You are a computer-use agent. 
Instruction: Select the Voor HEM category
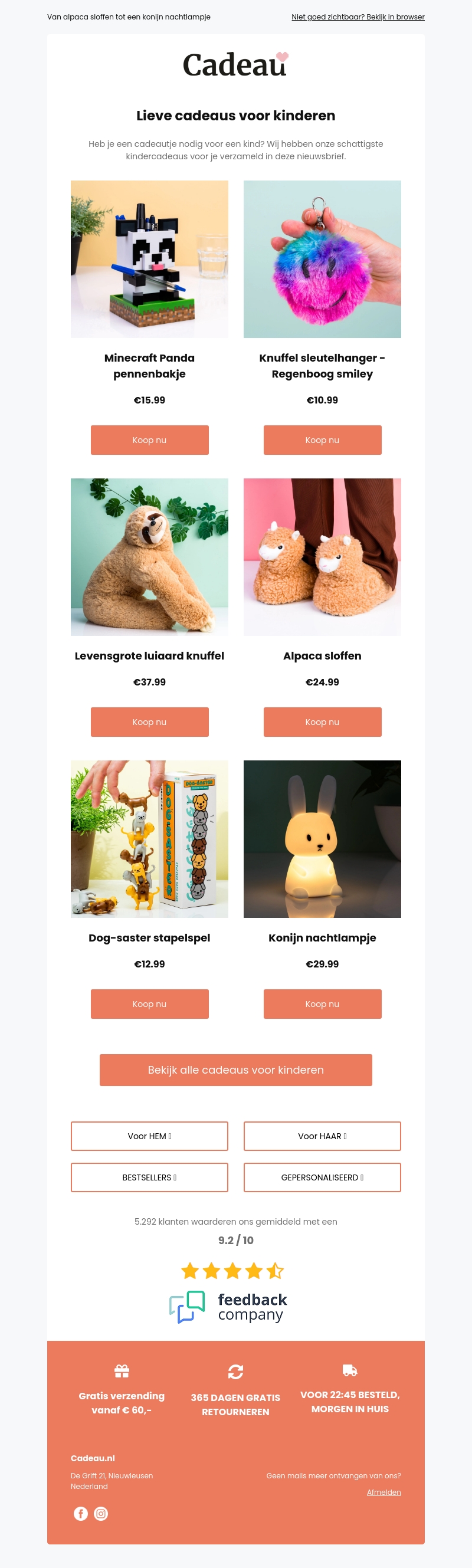pos(149,1136)
